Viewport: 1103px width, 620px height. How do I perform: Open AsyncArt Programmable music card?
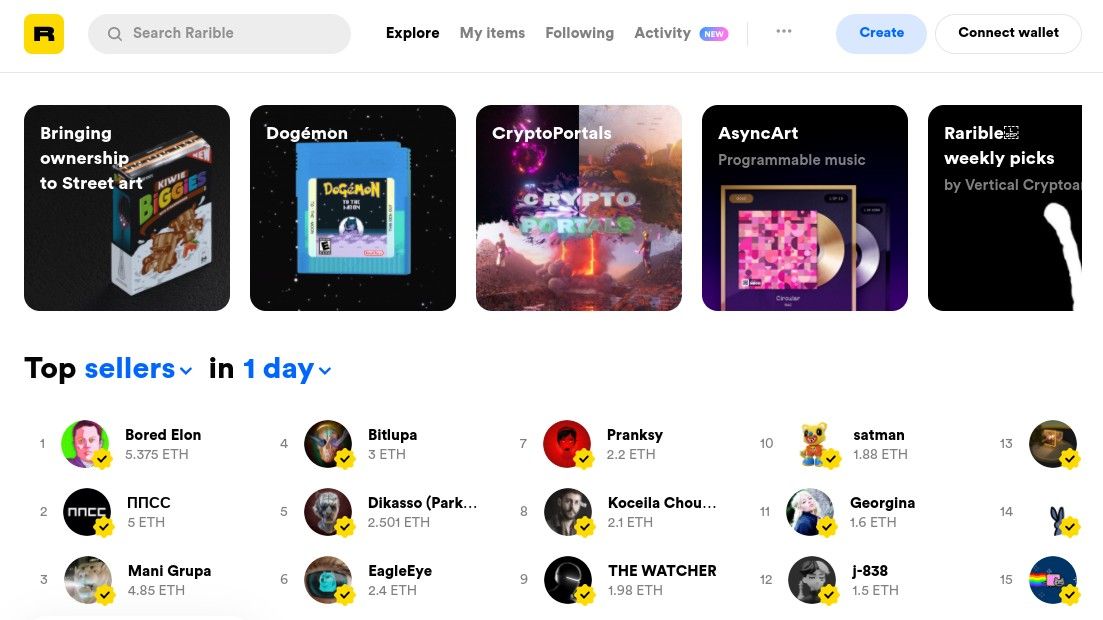805,208
